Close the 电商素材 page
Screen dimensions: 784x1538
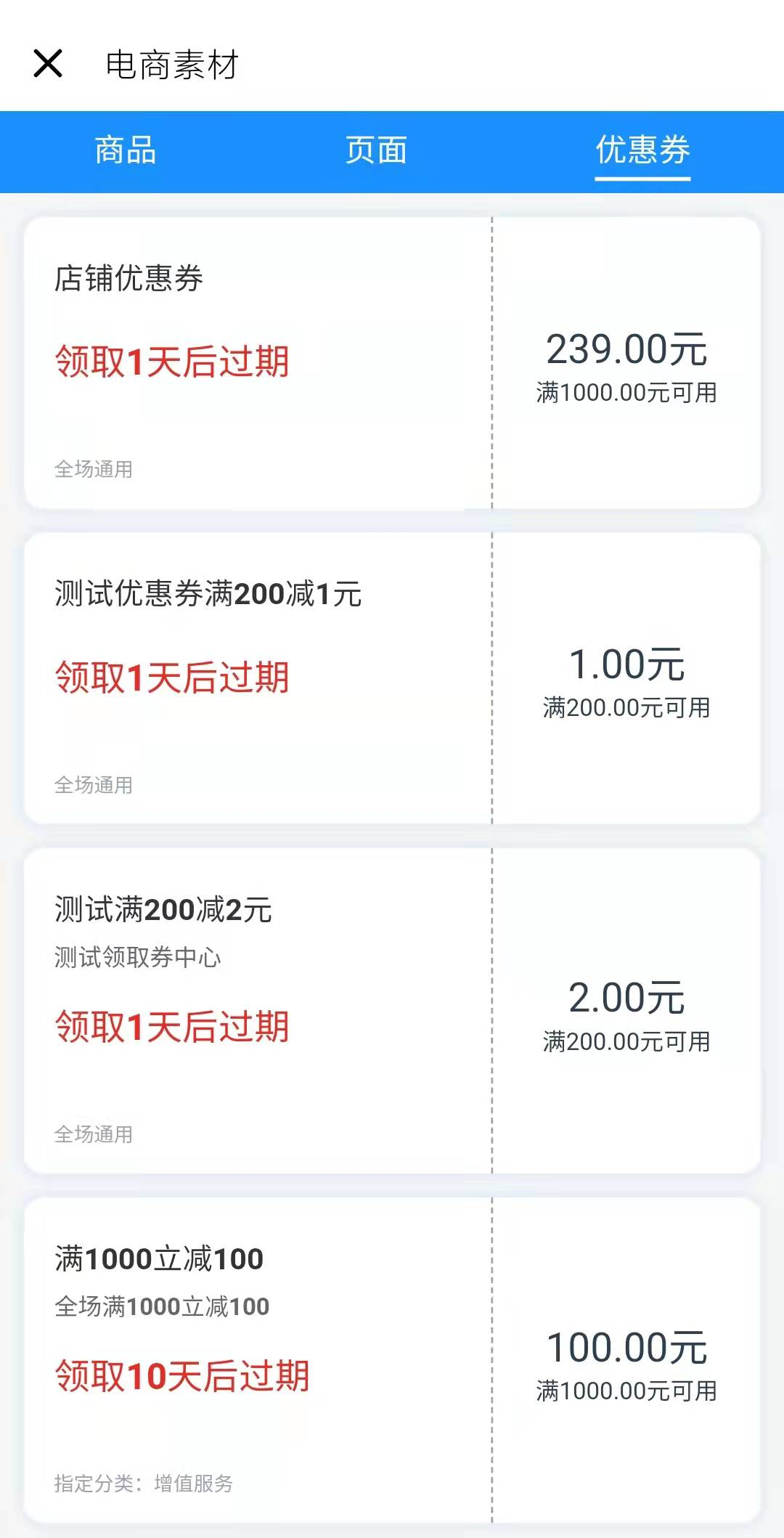48,64
